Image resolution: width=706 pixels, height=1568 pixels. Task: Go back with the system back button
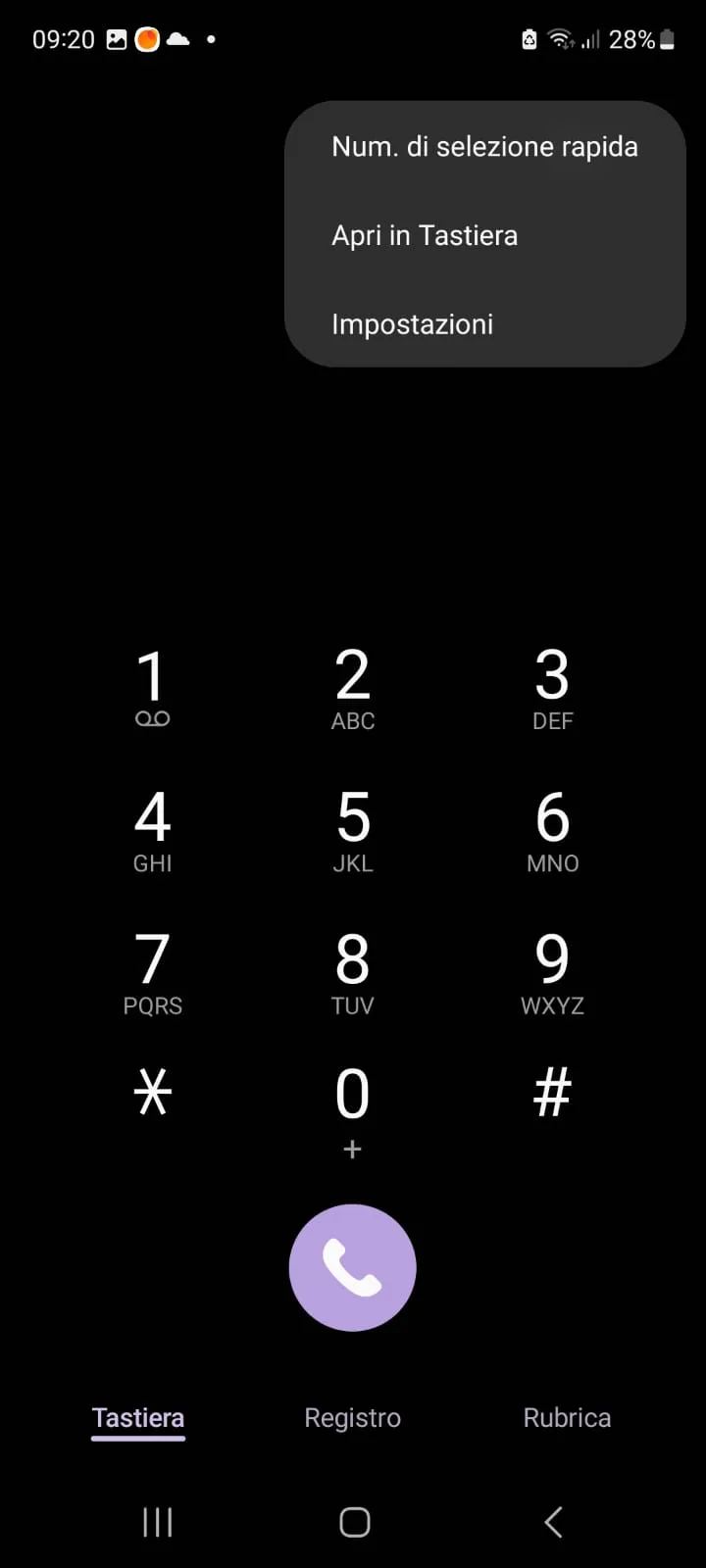tap(553, 1522)
